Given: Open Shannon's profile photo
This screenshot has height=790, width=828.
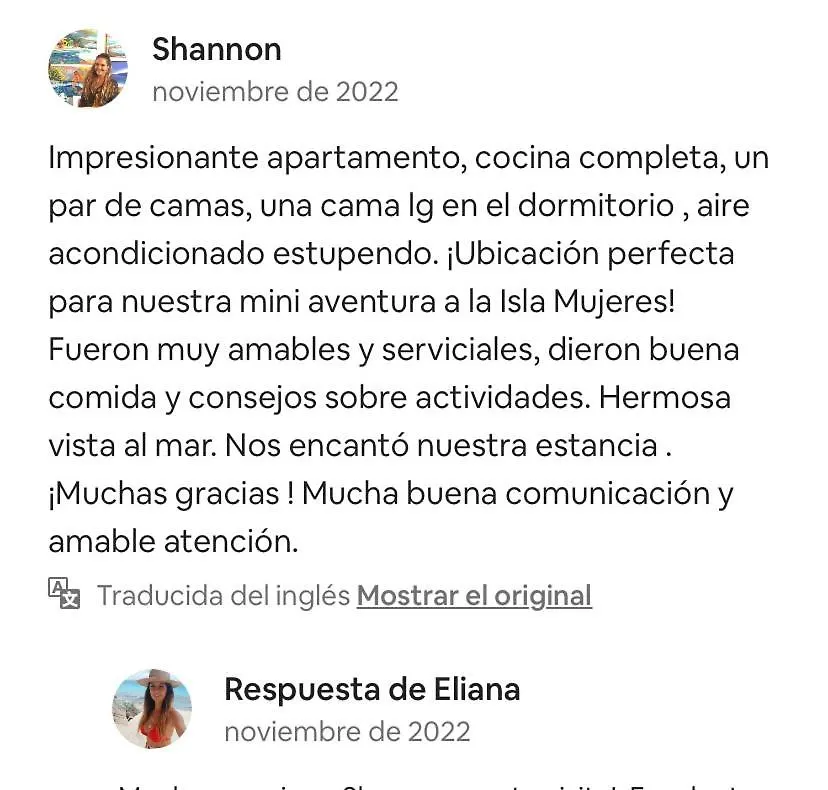Looking at the screenshot, I should pos(88,69).
